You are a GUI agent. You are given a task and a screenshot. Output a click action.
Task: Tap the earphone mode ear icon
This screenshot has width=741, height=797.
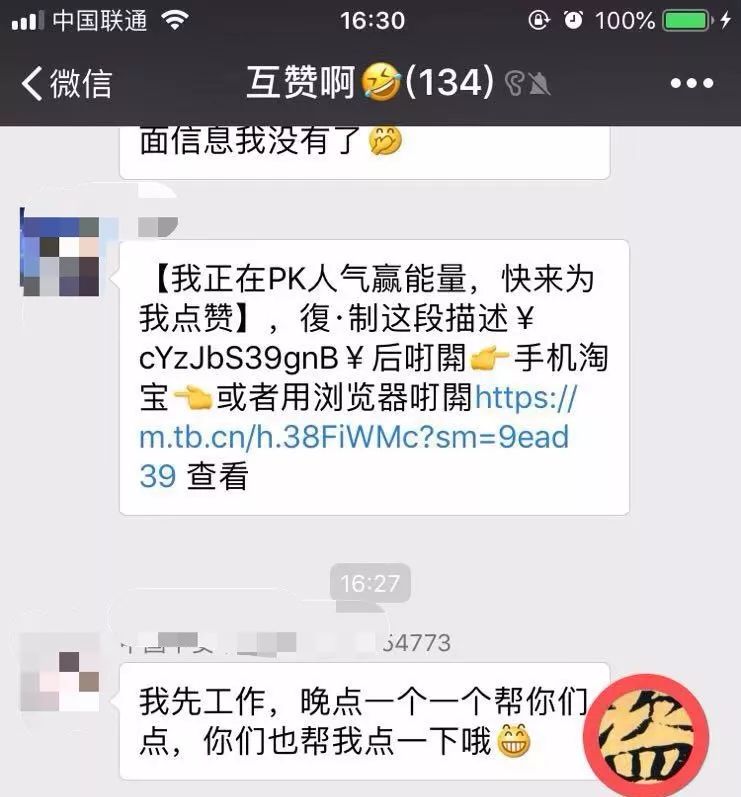pyautogui.click(x=513, y=83)
